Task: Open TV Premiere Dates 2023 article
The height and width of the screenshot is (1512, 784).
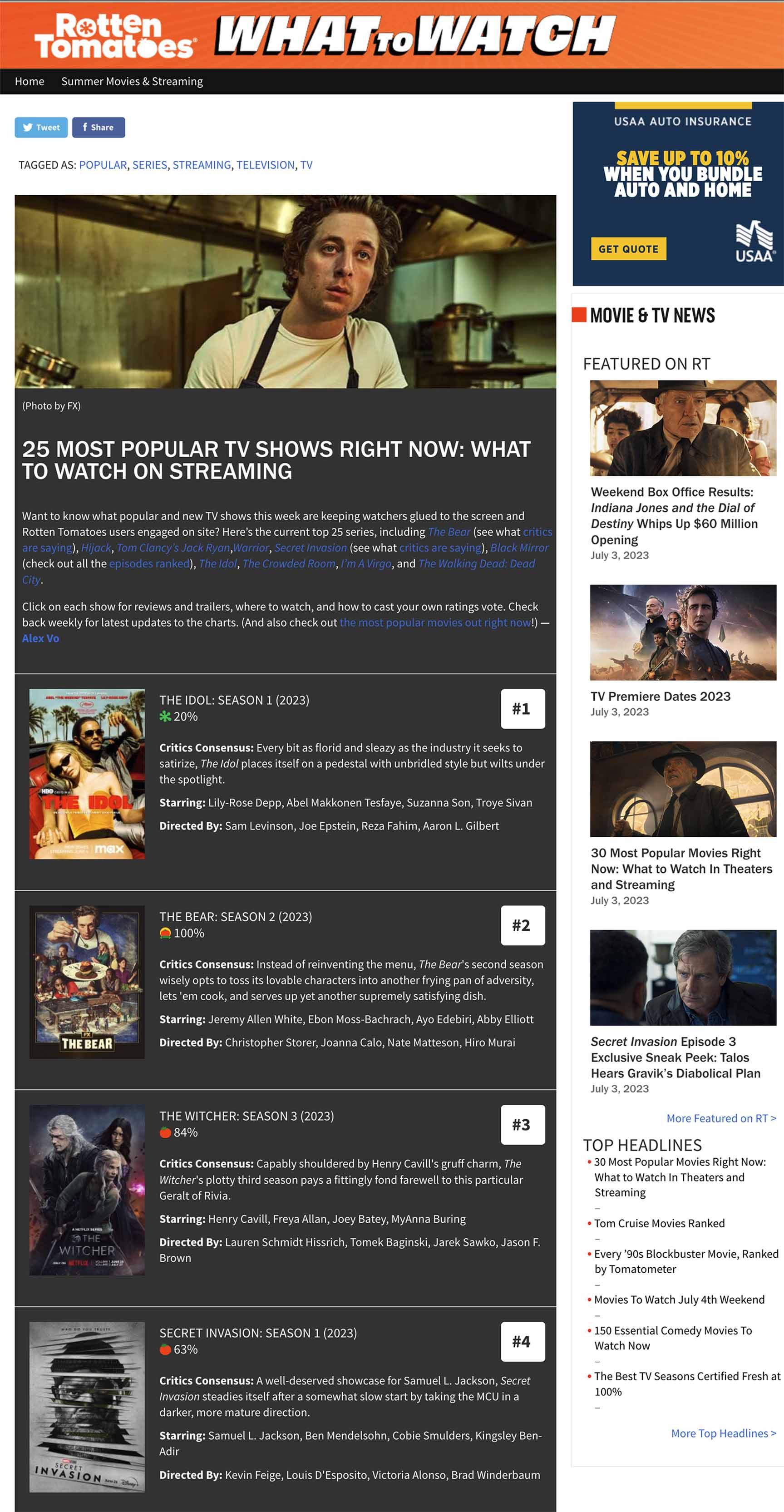Action: [x=660, y=696]
